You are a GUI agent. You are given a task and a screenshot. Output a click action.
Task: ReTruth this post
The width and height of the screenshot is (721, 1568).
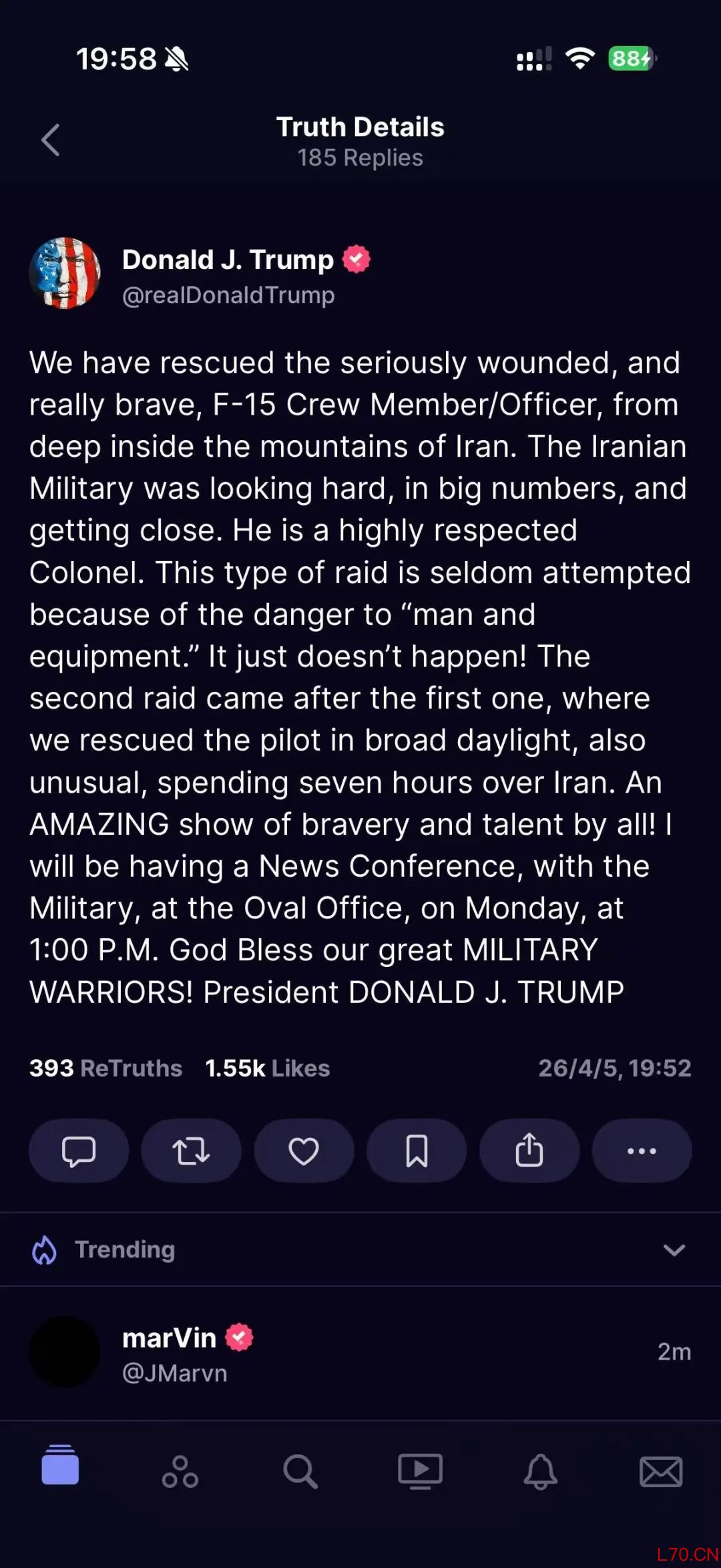[191, 1151]
